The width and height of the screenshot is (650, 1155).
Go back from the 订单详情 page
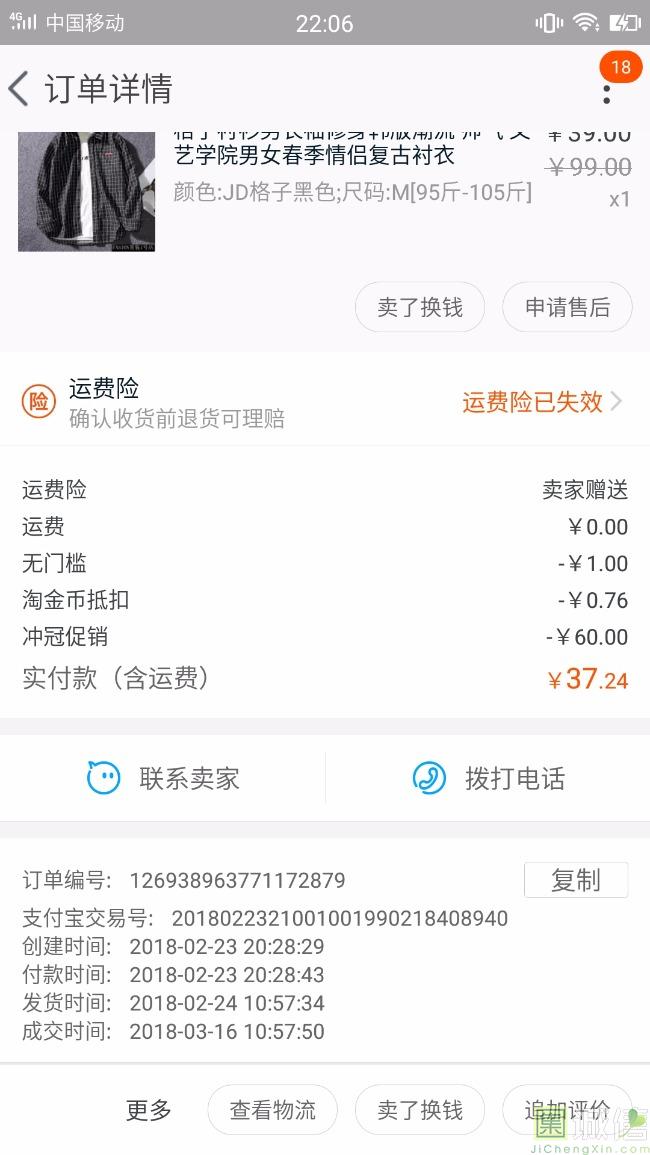tap(19, 89)
